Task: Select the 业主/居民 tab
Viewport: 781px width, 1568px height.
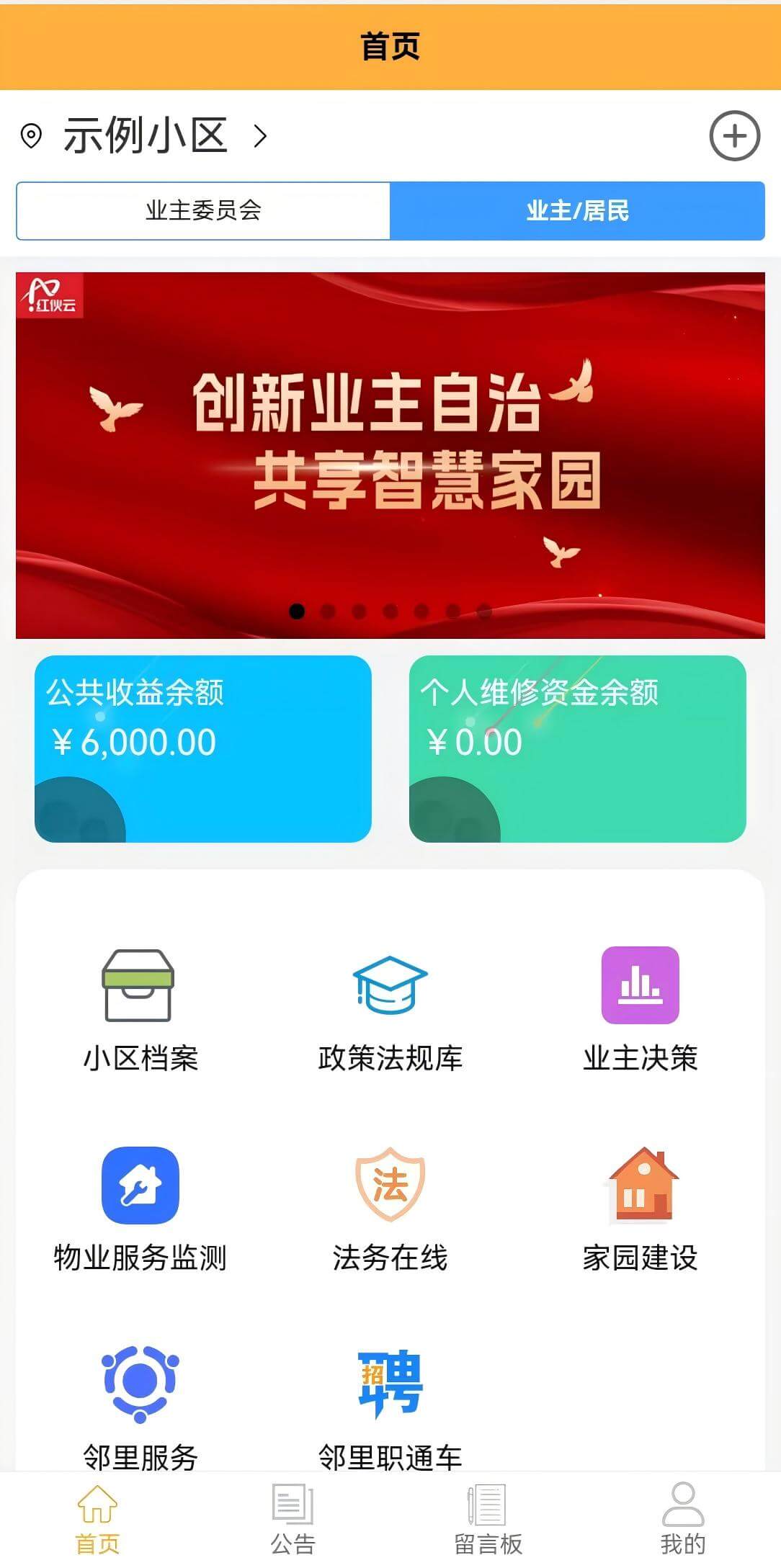Action: click(x=579, y=210)
